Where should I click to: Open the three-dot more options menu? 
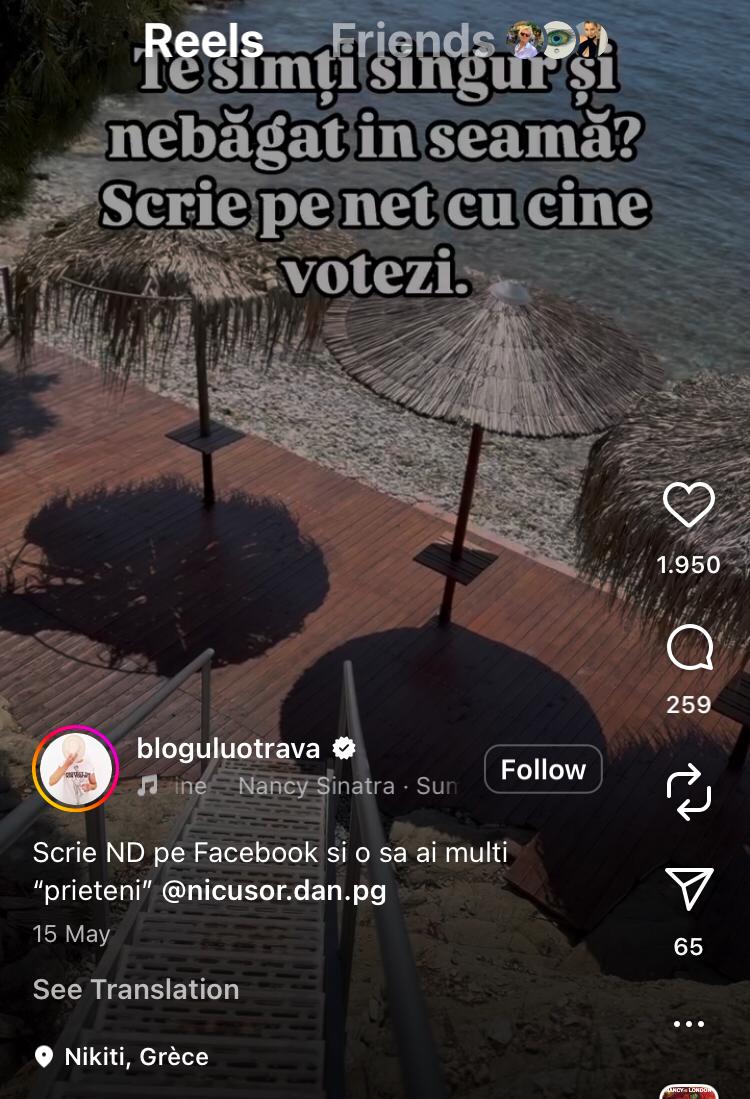[x=689, y=1024]
